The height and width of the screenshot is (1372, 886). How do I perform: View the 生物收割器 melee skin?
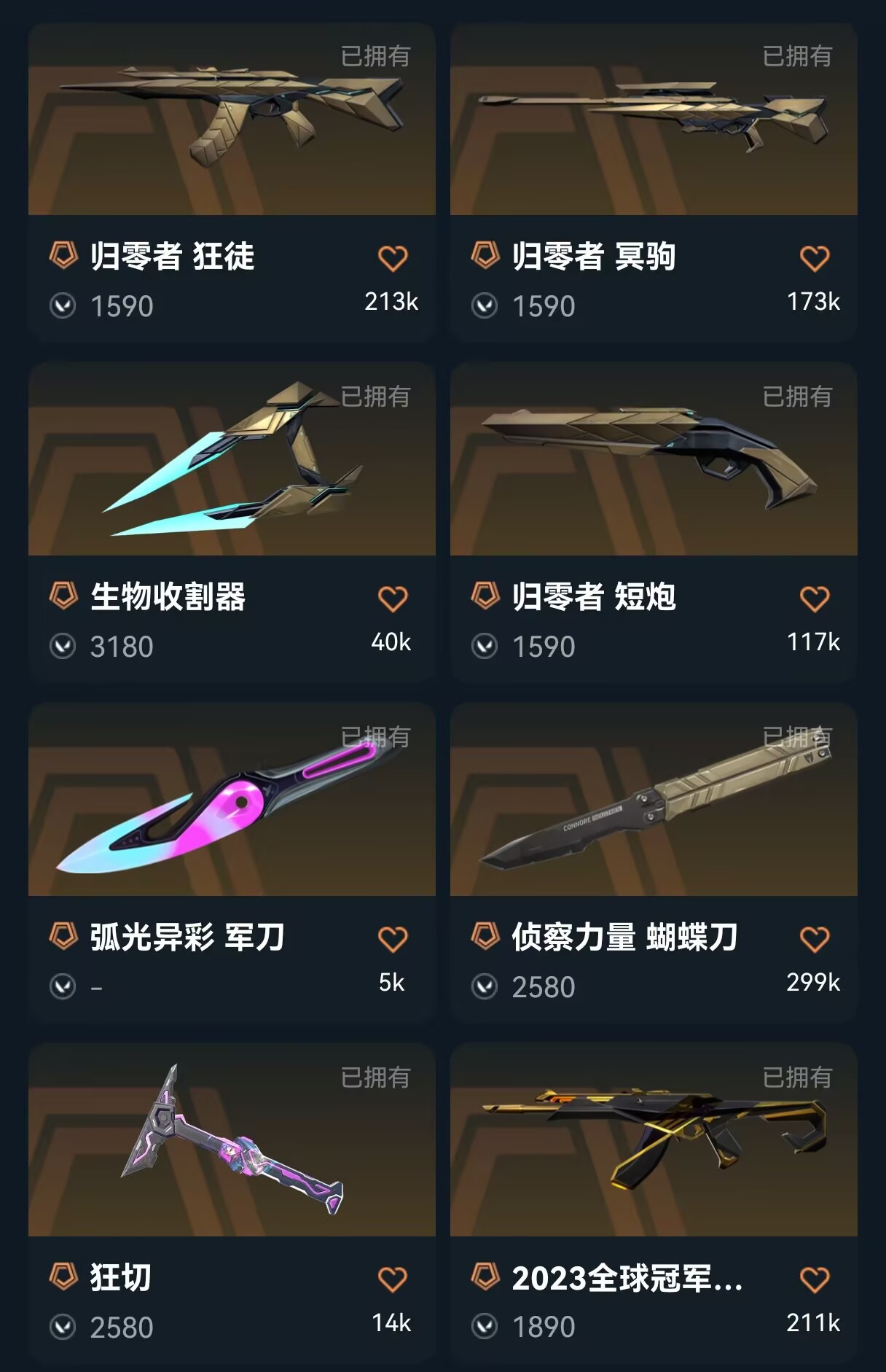point(232,460)
